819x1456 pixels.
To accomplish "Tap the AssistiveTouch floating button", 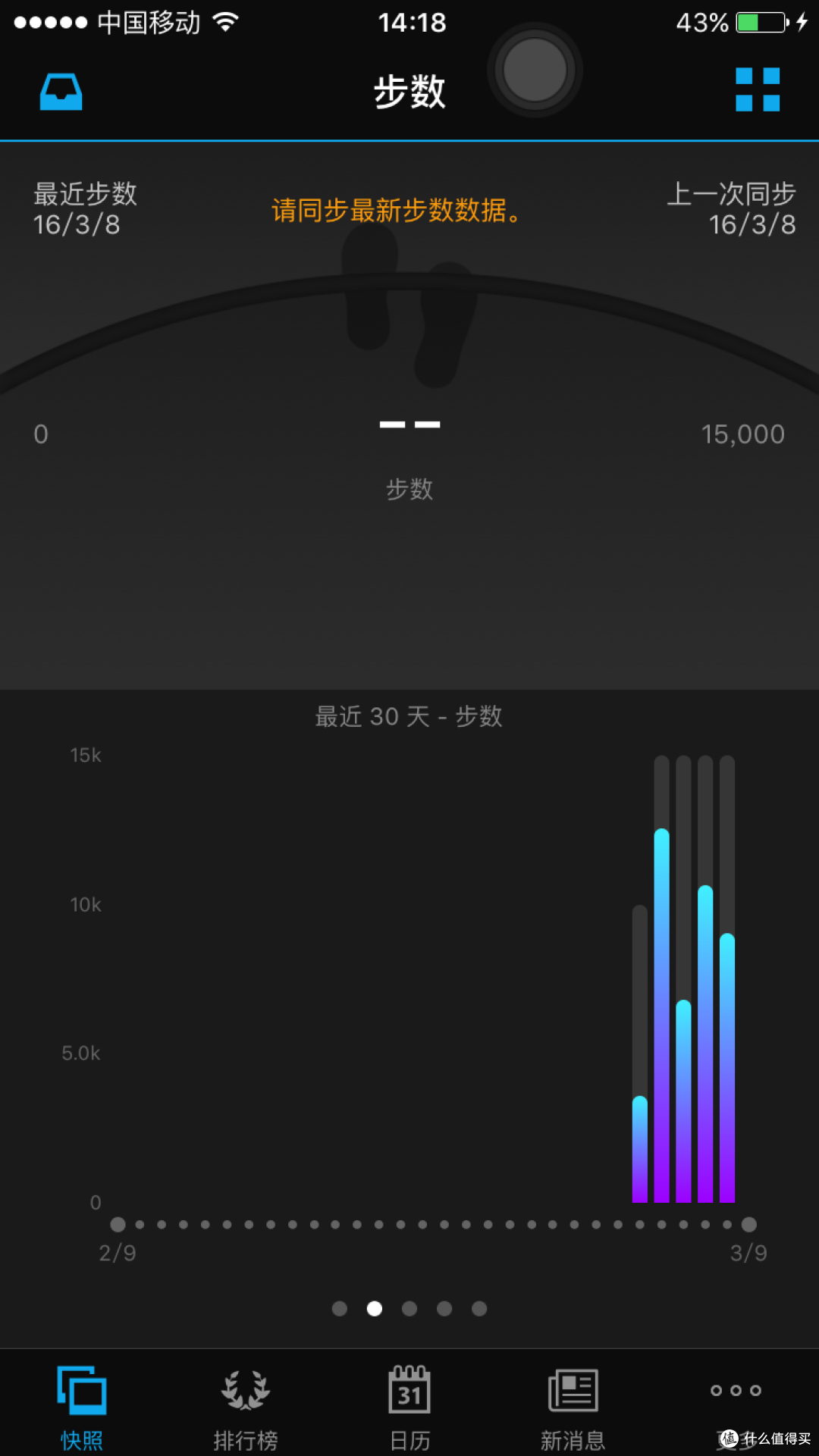I will [x=535, y=70].
